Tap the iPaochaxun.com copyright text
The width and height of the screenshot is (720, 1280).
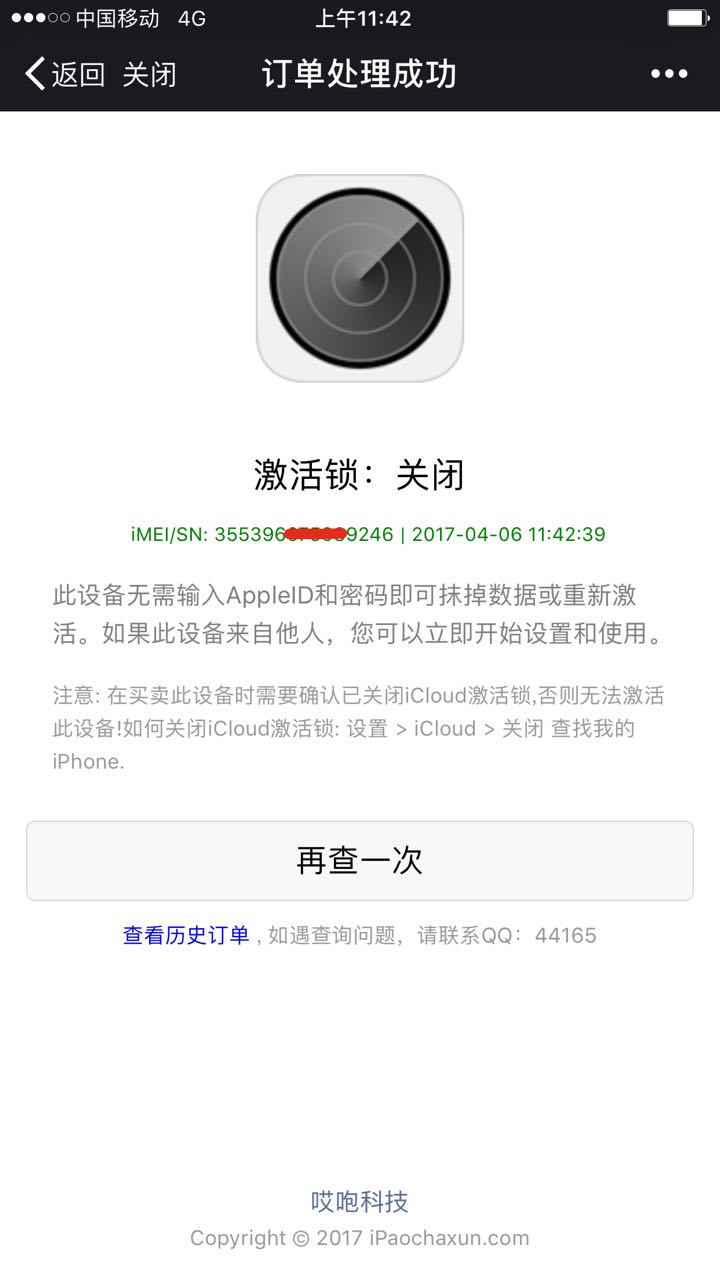[360, 1238]
